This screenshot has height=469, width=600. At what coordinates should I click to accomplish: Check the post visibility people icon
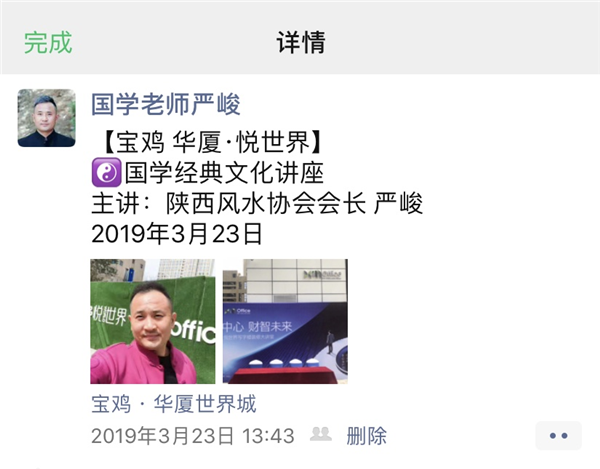click(321, 435)
